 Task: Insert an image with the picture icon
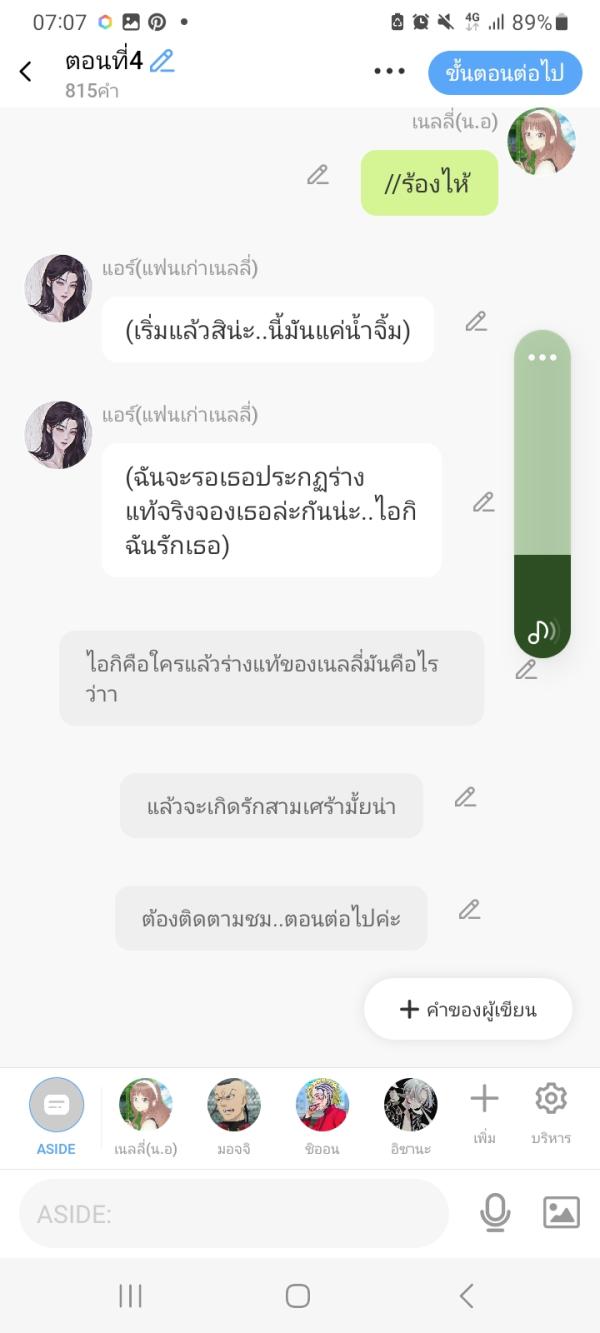(561, 1213)
